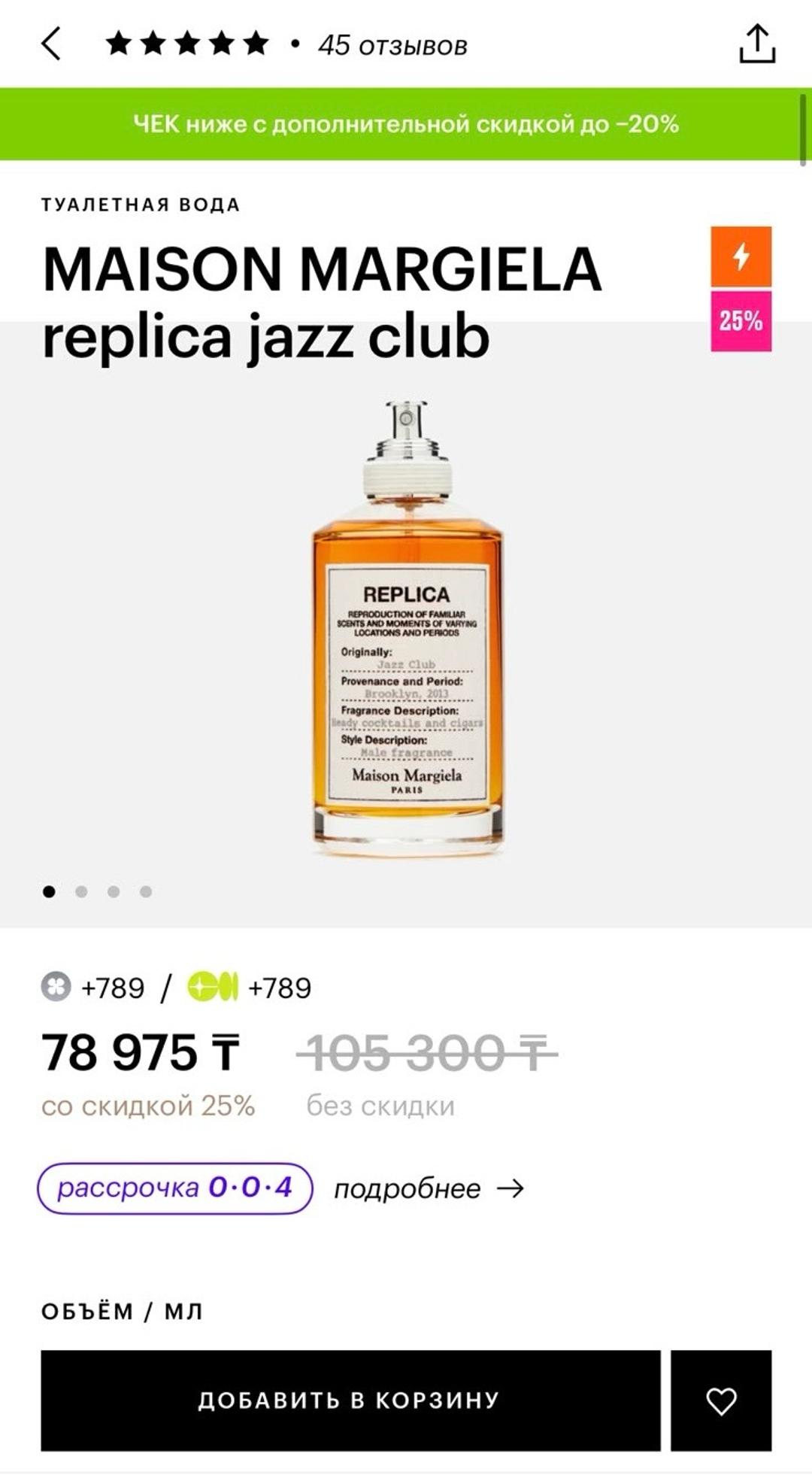Save to favorites with the heart button
Screen dimensions: 812x1481
pyautogui.click(x=721, y=1400)
